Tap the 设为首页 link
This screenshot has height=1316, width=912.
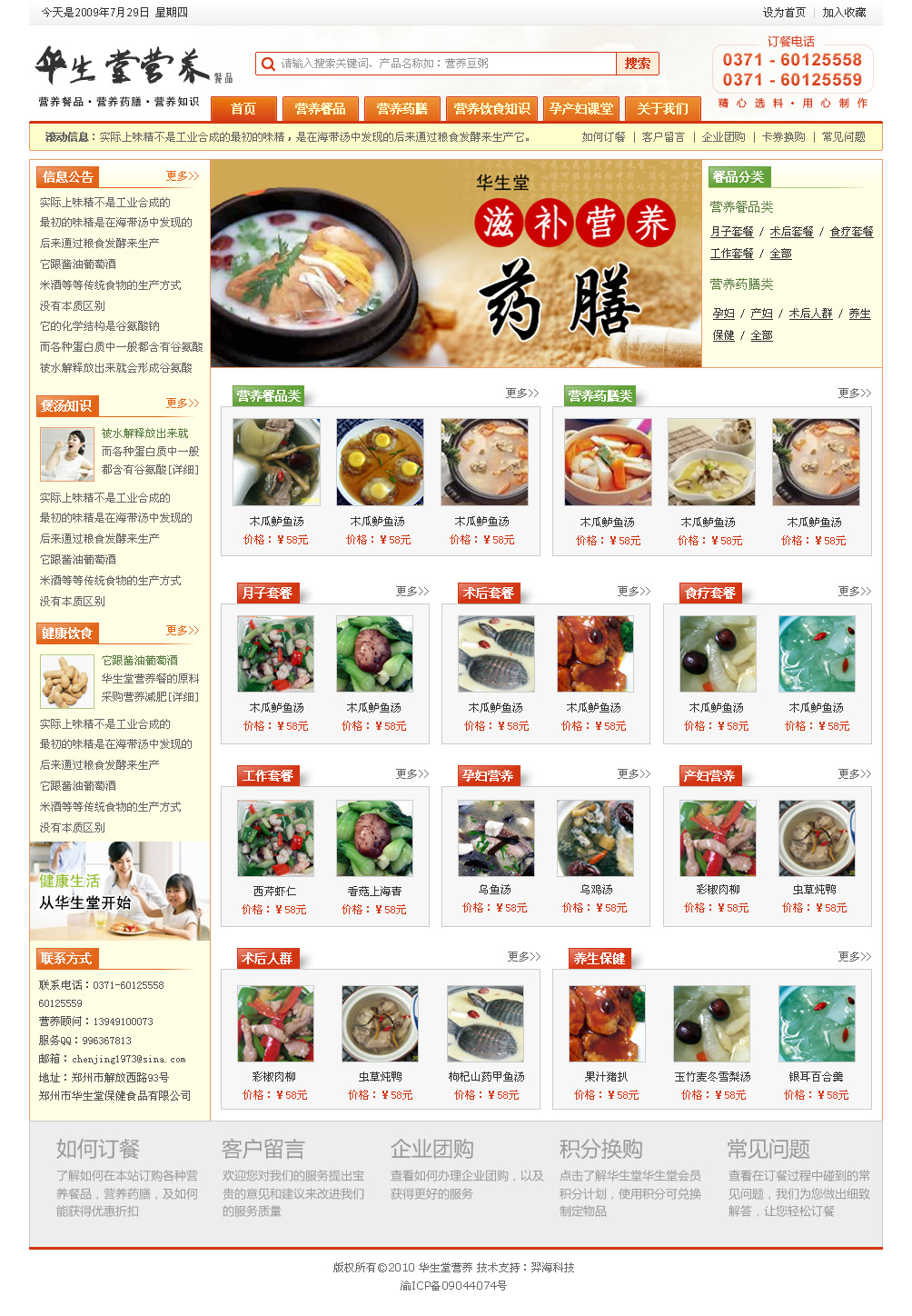[784, 13]
